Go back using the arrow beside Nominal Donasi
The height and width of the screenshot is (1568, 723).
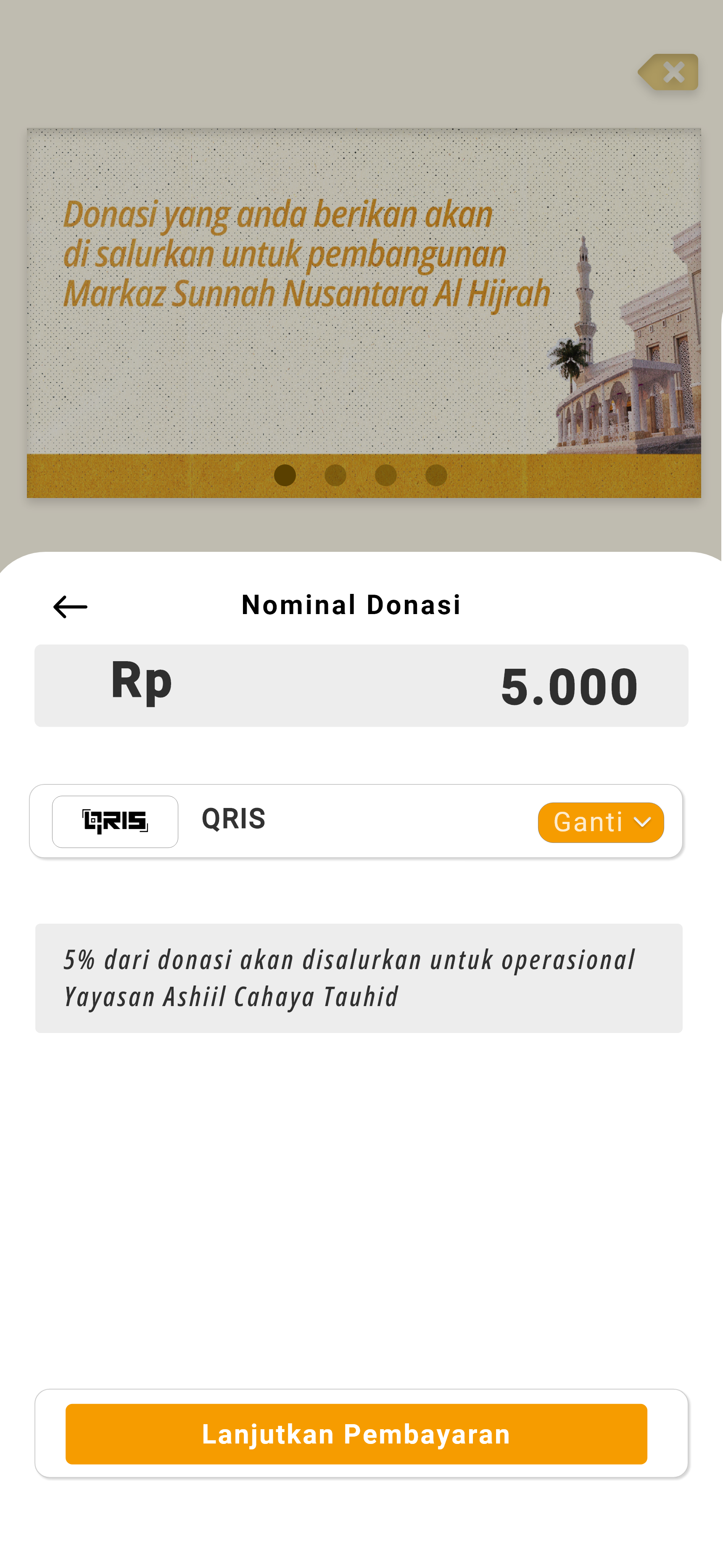point(70,607)
